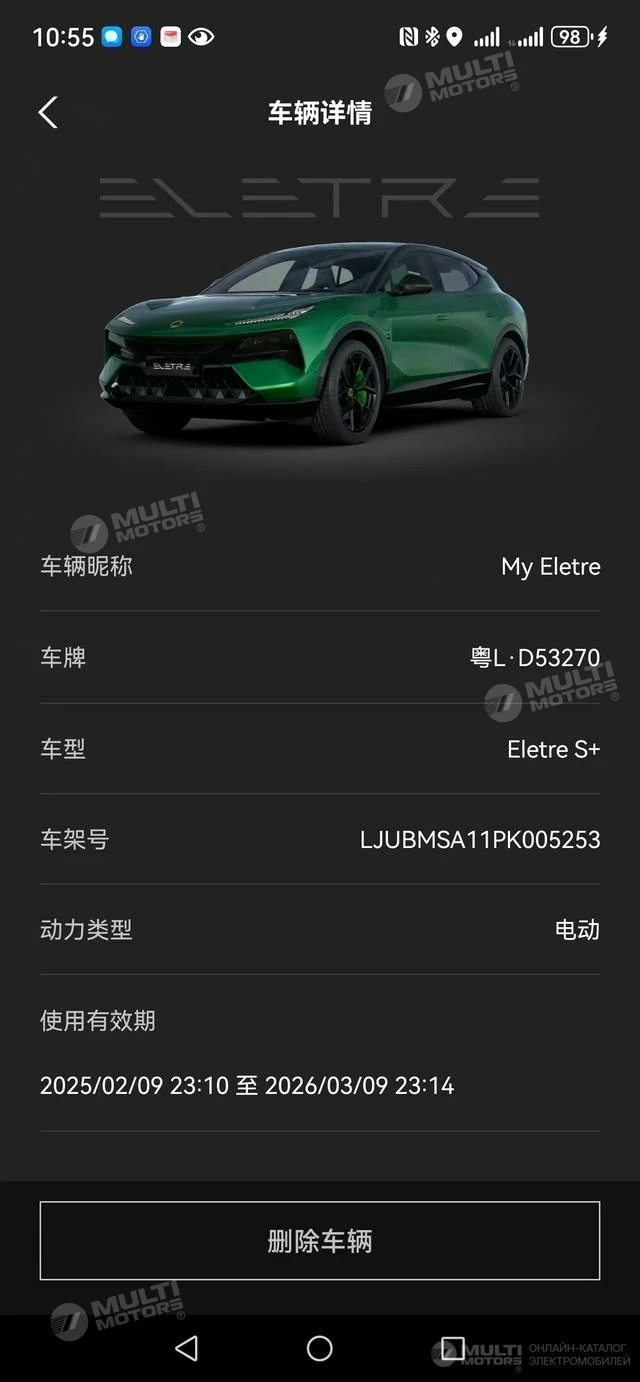Open recent apps from the navigation bar
This screenshot has width=640, height=1382.
click(x=453, y=1348)
